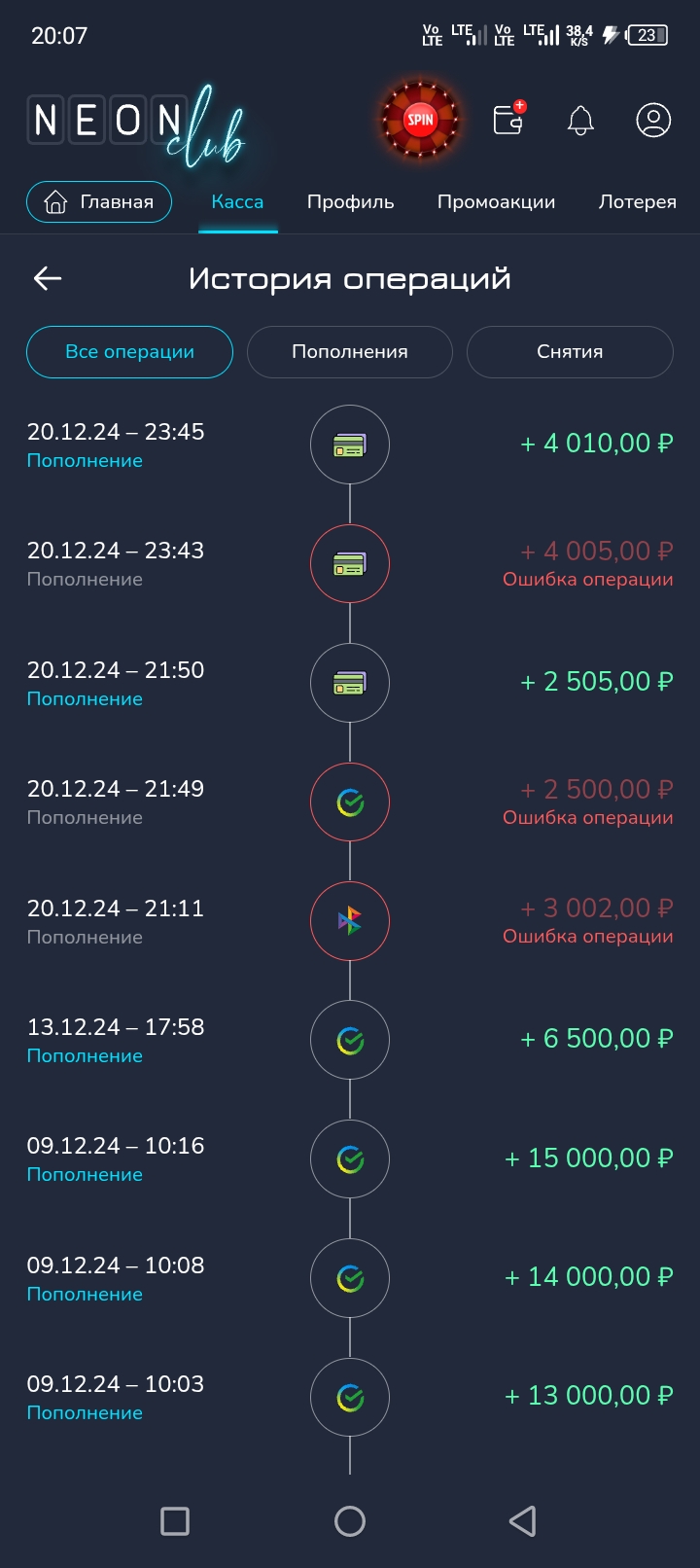The width and height of the screenshot is (700, 1568).
Task: Go back from История операций
Action: pyautogui.click(x=48, y=279)
